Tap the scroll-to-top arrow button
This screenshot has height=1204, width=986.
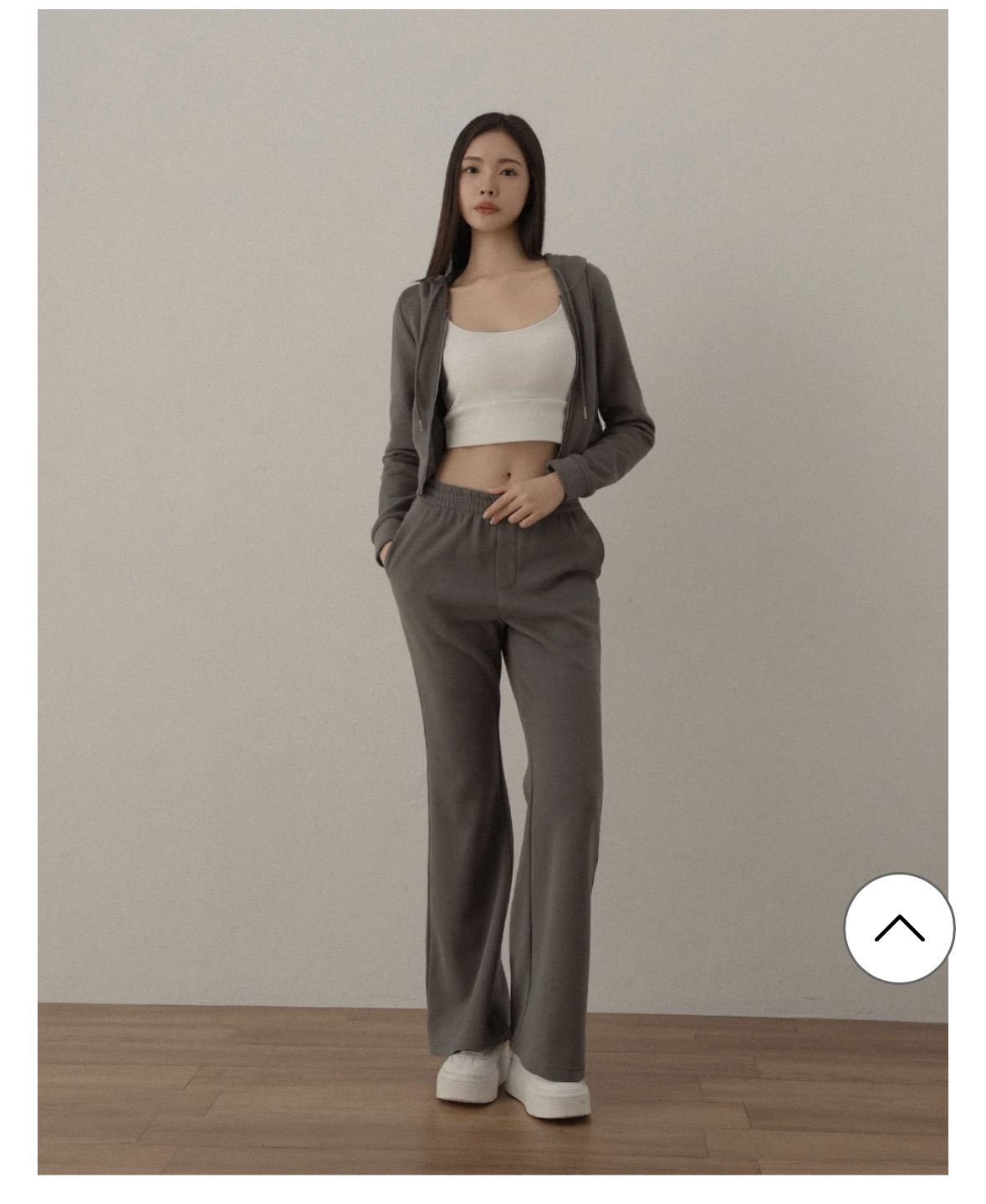[899, 928]
